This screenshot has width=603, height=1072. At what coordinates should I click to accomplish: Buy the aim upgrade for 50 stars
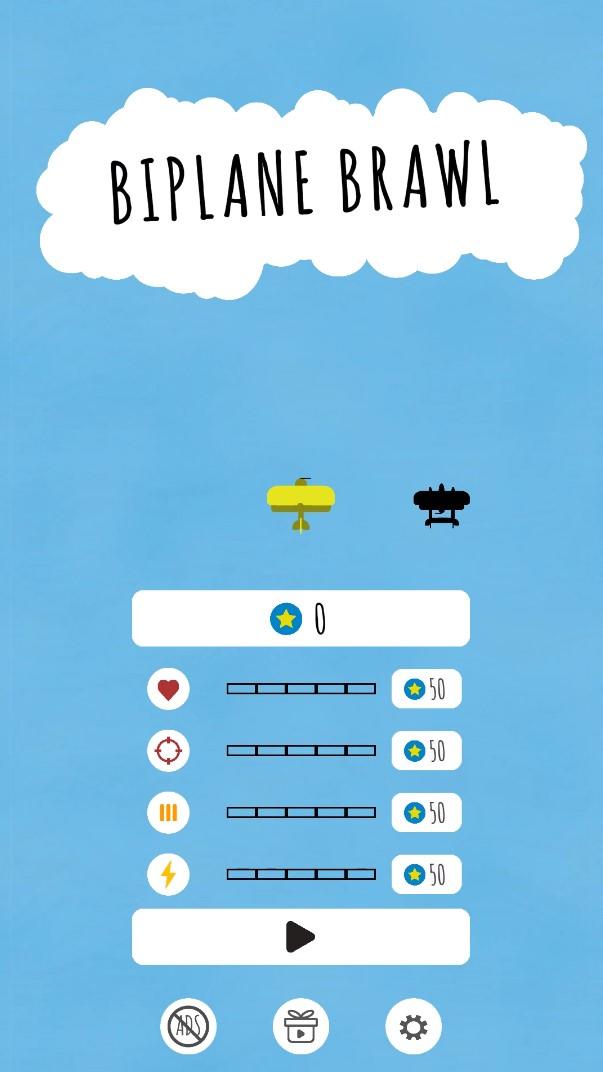(426, 751)
